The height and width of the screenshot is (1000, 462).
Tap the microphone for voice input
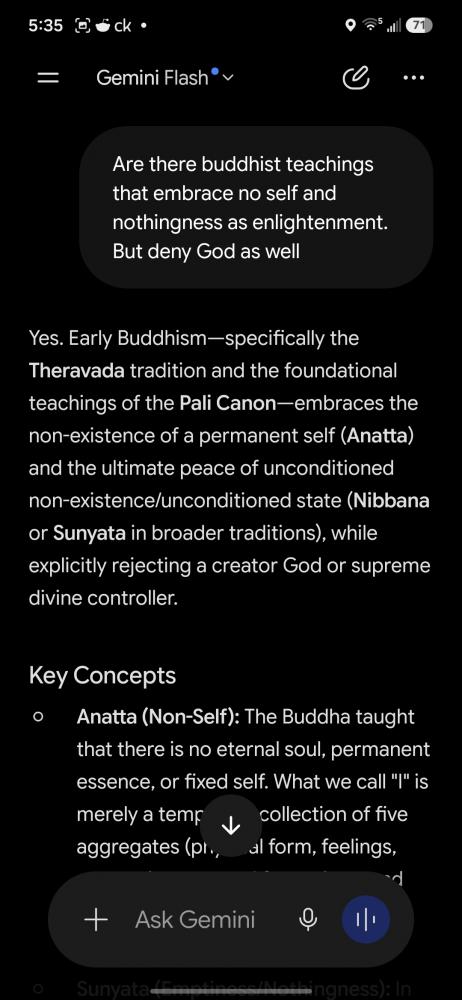(308, 920)
